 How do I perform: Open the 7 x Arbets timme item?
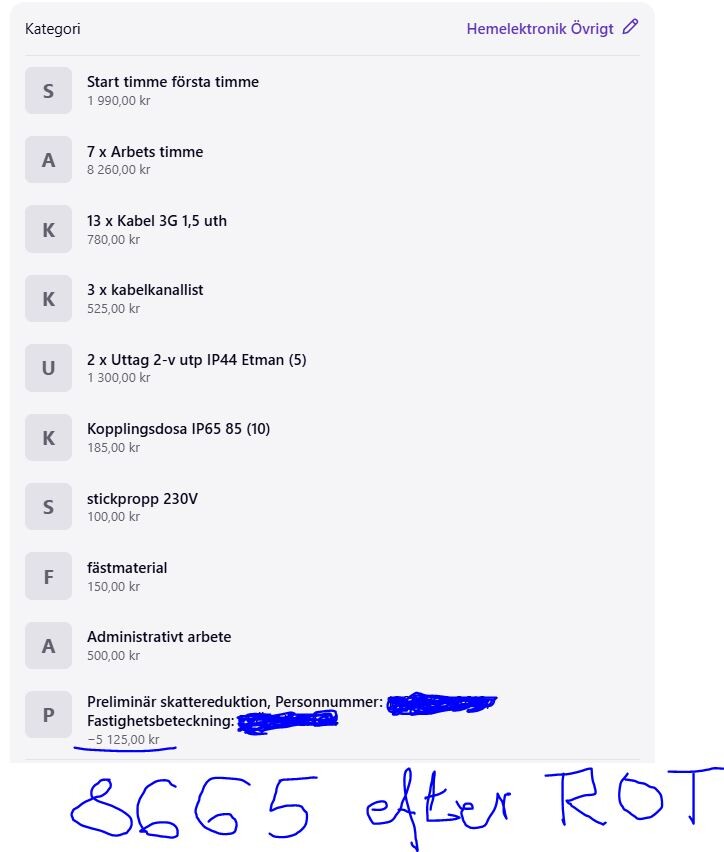pyautogui.click(x=145, y=152)
